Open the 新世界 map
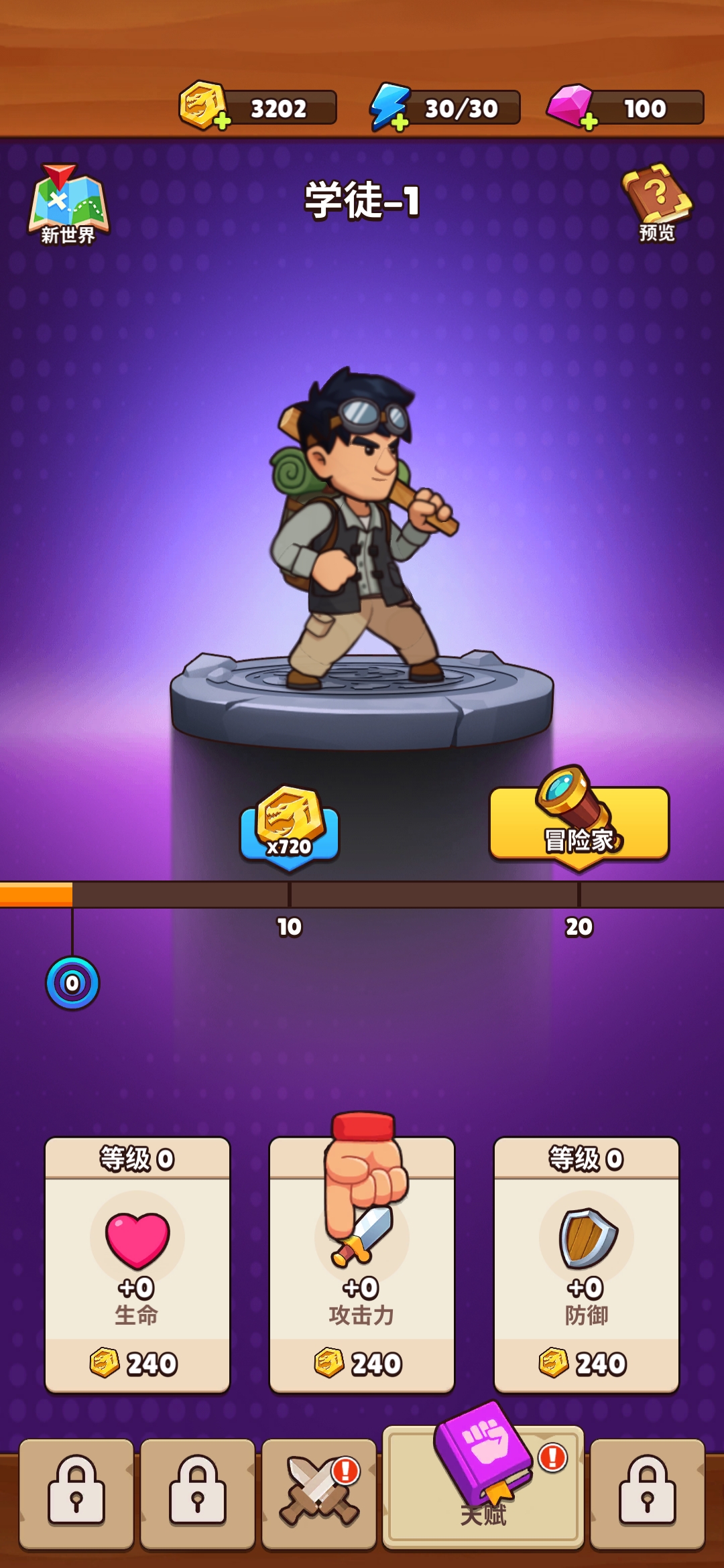Image resolution: width=724 pixels, height=1568 pixels. (x=67, y=204)
